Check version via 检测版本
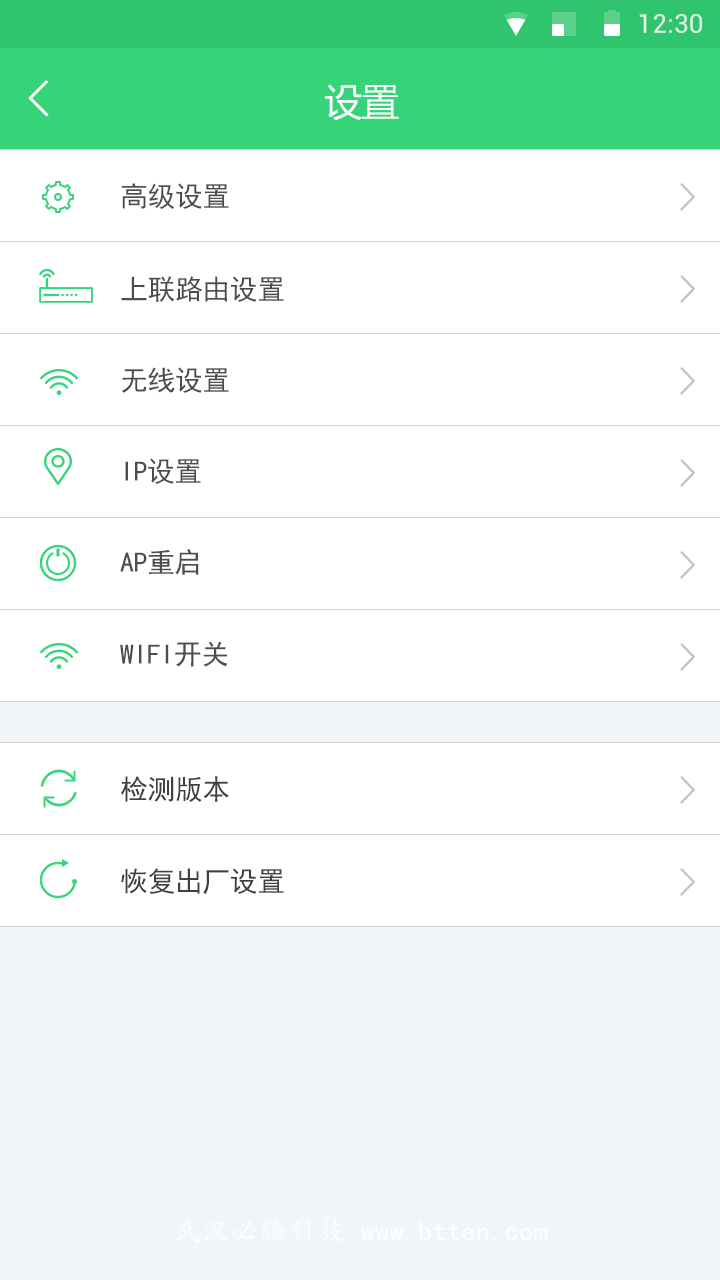The image size is (720, 1280). coord(360,789)
